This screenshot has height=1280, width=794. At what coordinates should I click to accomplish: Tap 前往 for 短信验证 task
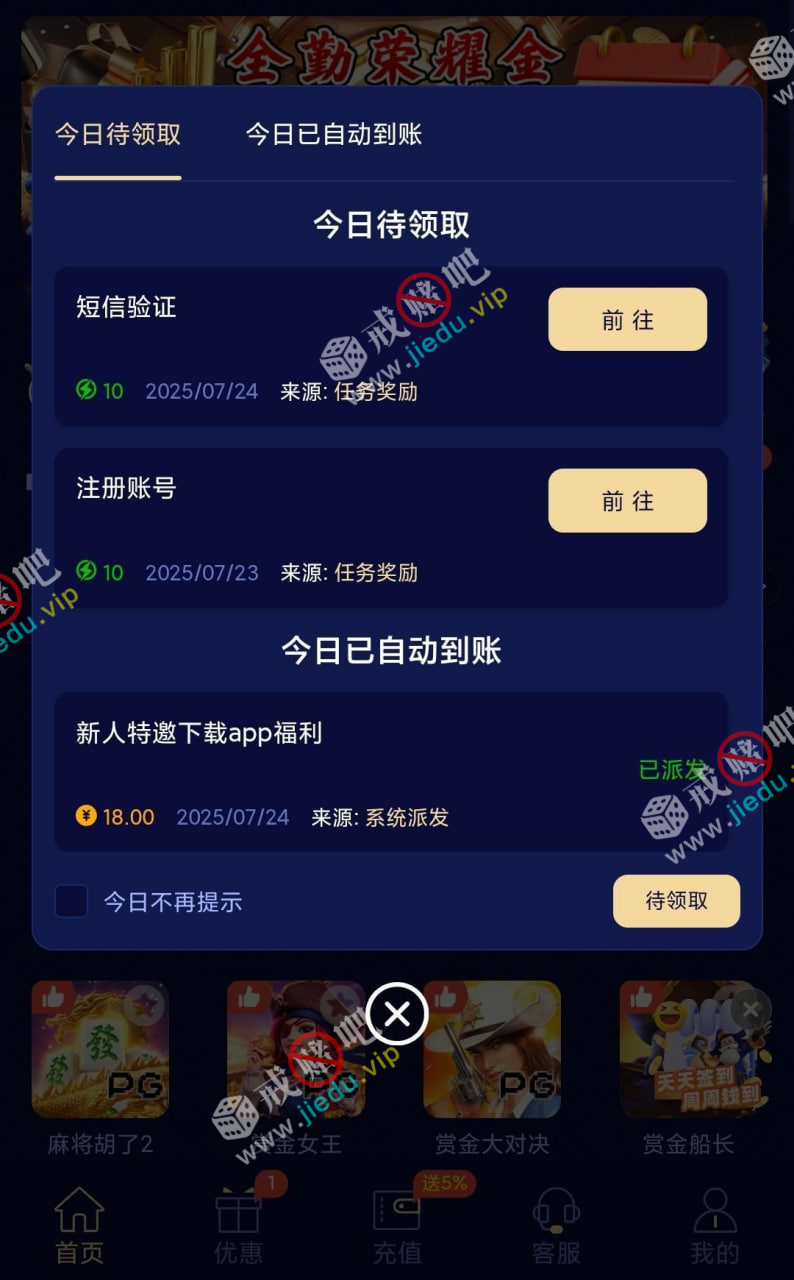(x=627, y=320)
